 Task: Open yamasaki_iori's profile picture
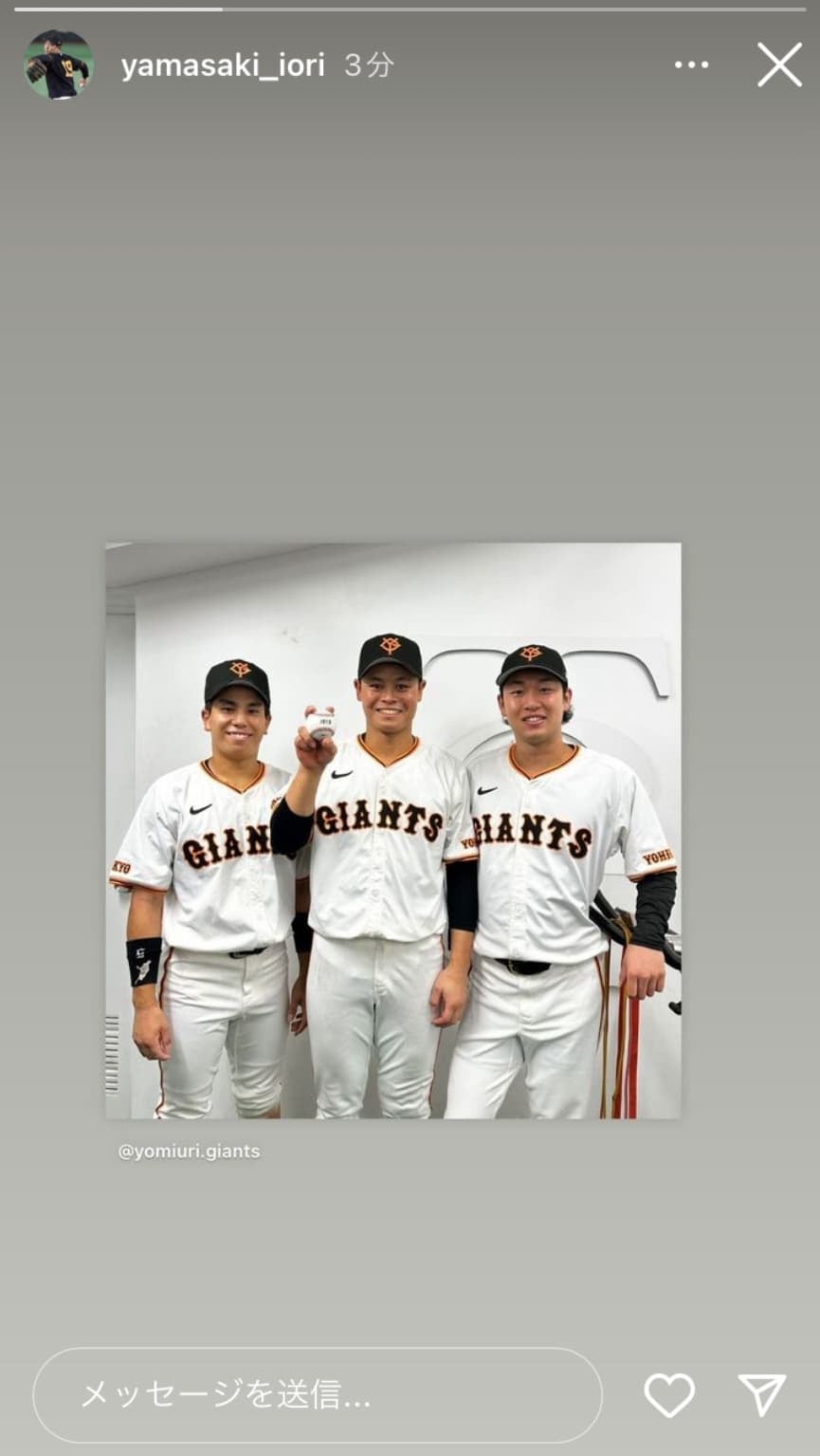[x=58, y=65]
